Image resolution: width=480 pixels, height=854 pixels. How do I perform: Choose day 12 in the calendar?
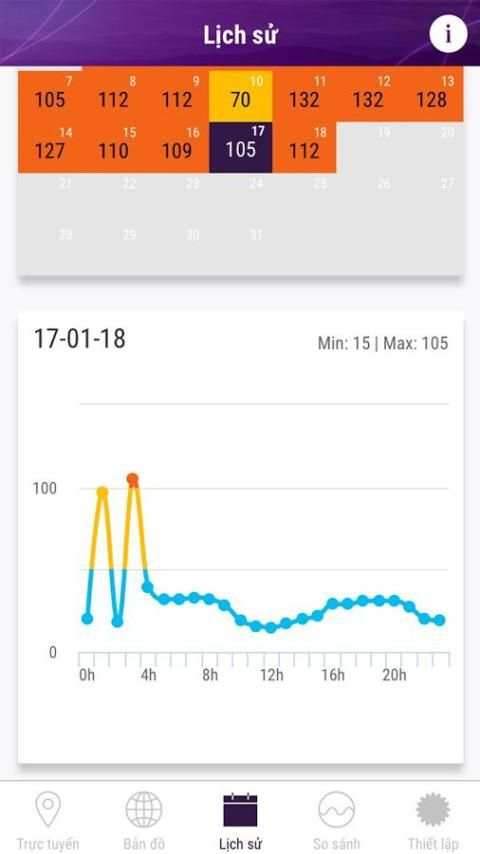click(x=368, y=96)
